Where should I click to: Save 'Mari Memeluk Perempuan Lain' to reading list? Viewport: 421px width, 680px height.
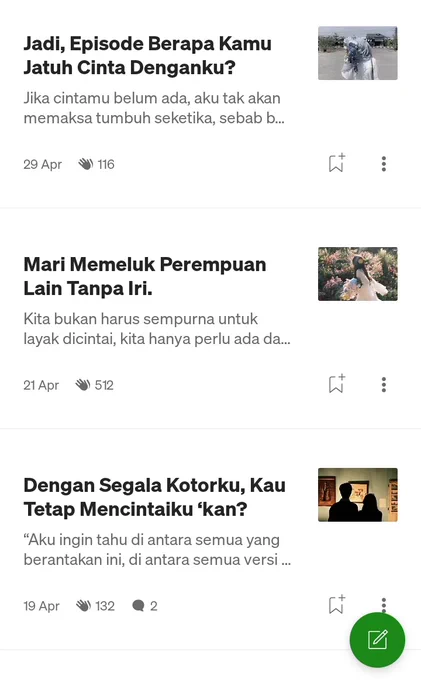point(337,384)
